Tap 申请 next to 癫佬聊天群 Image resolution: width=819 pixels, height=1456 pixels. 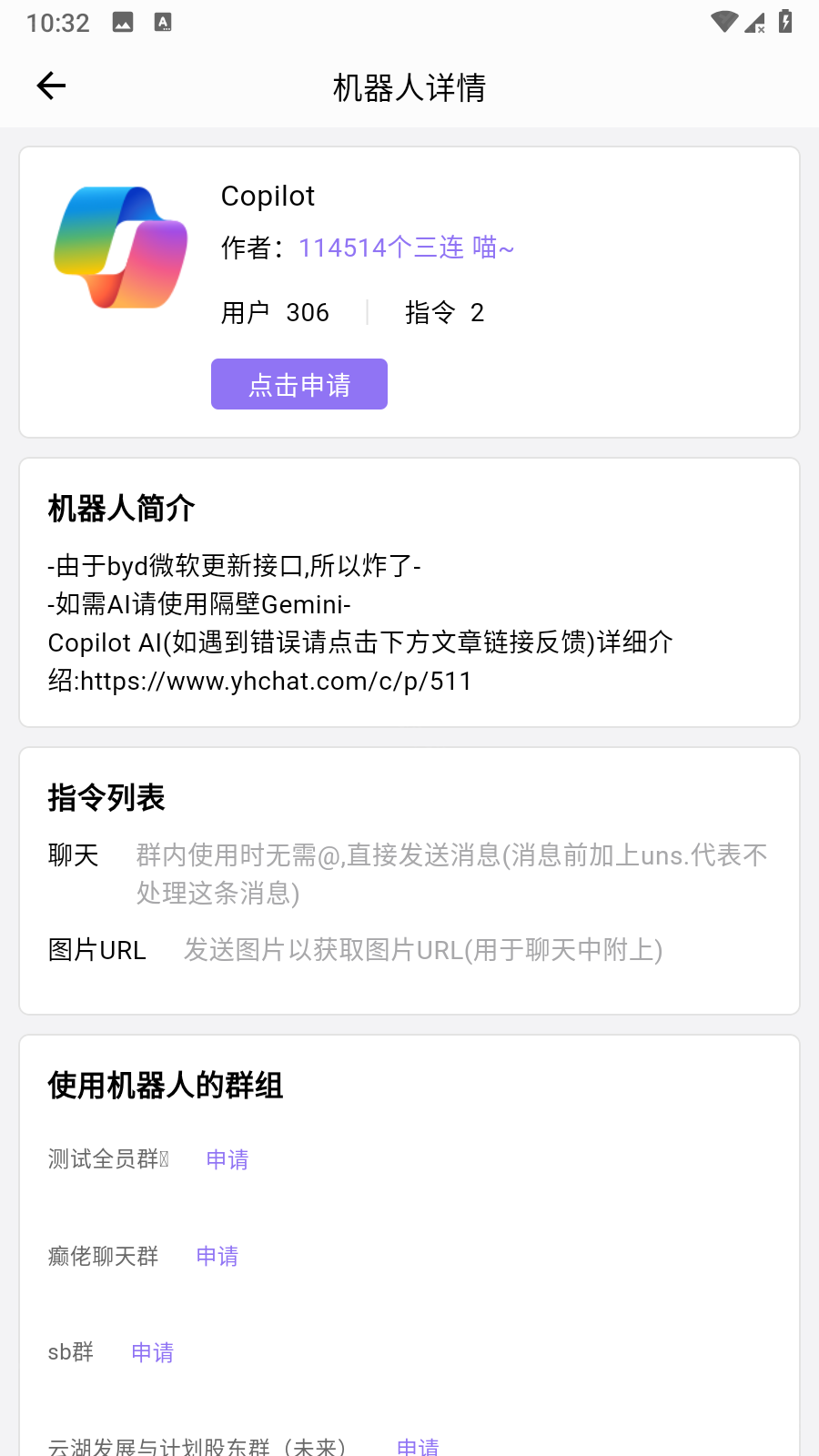coord(217,1256)
